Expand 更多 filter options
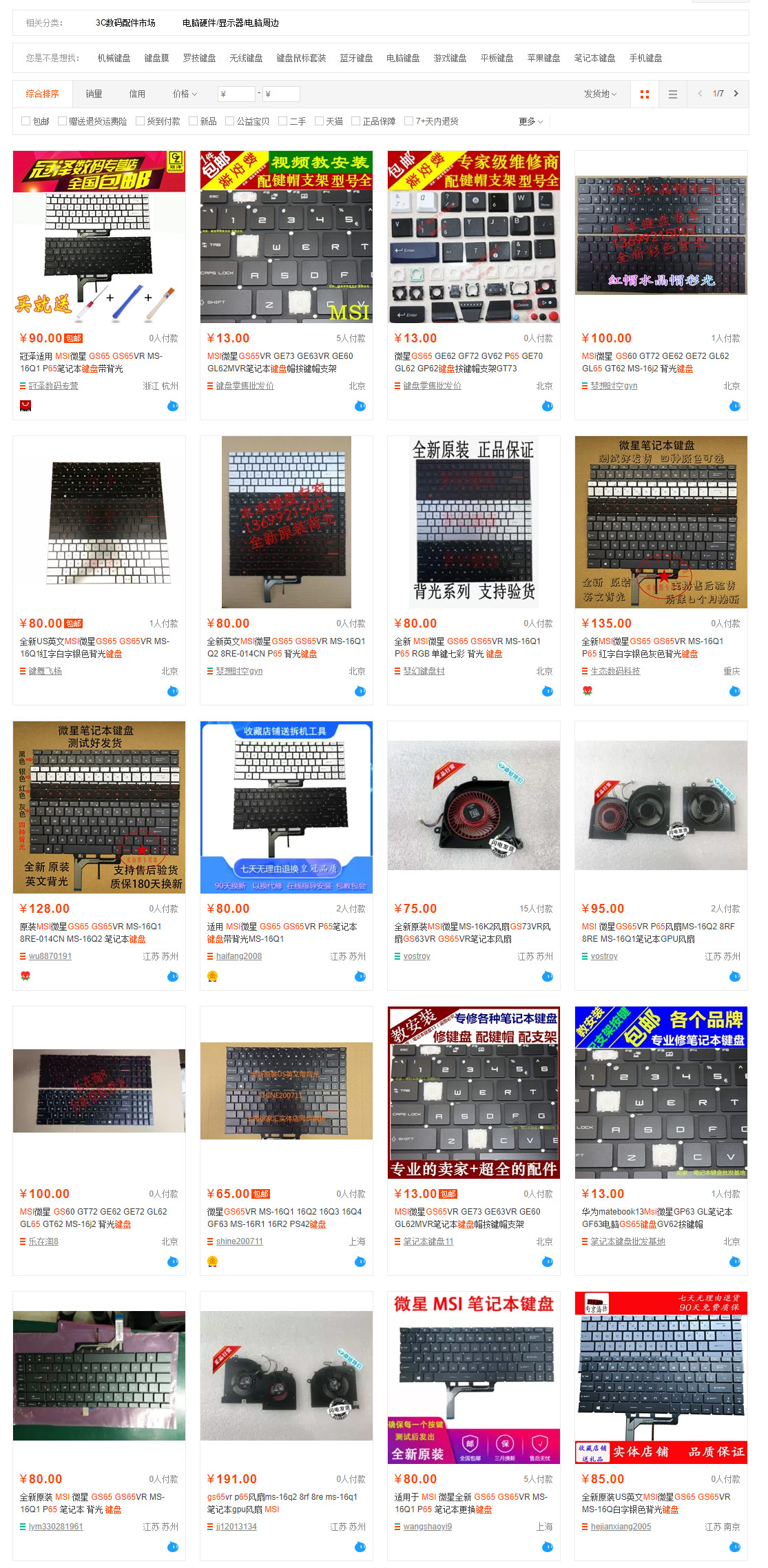 tap(530, 121)
